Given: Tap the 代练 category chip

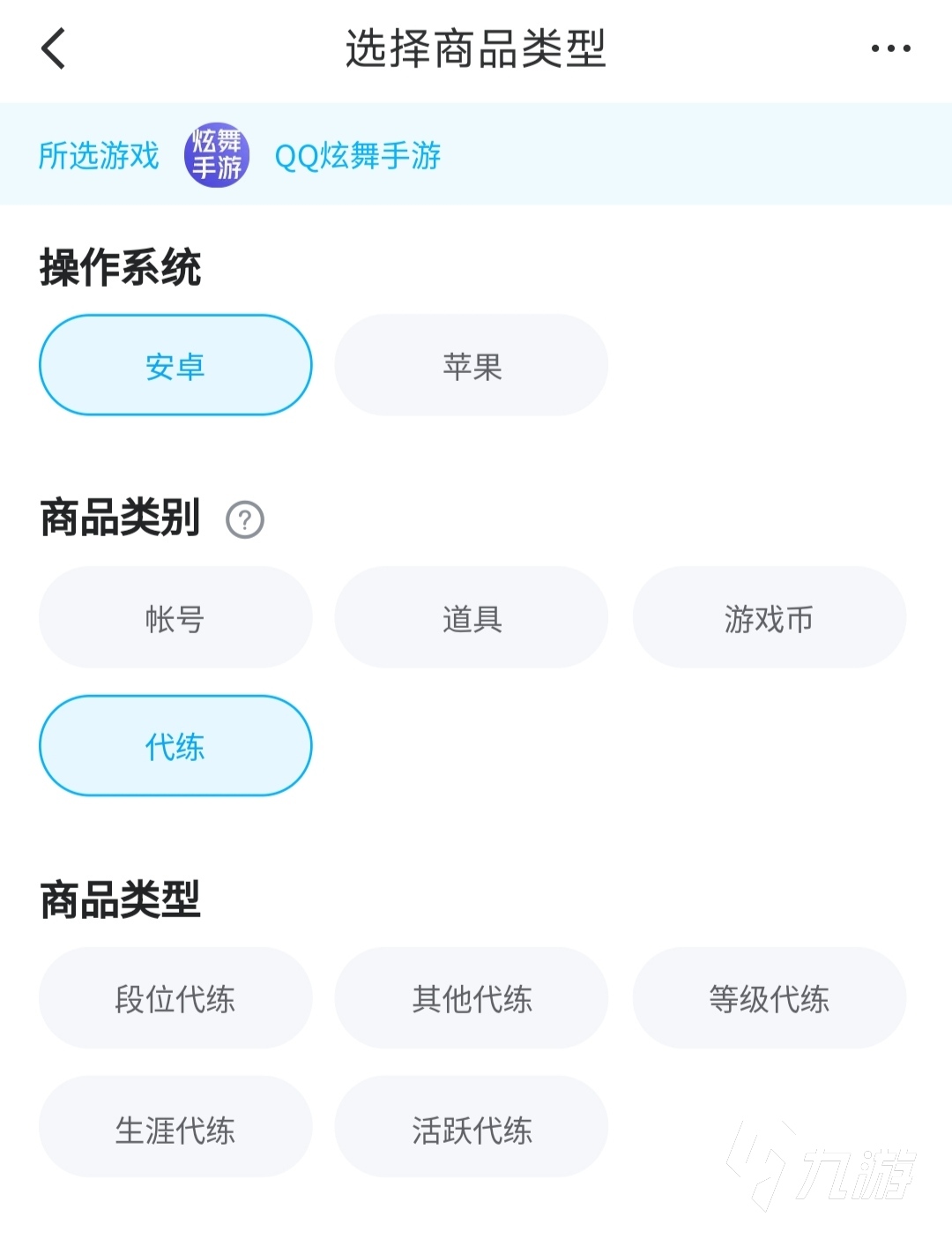Looking at the screenshot, I should [175, 746].
